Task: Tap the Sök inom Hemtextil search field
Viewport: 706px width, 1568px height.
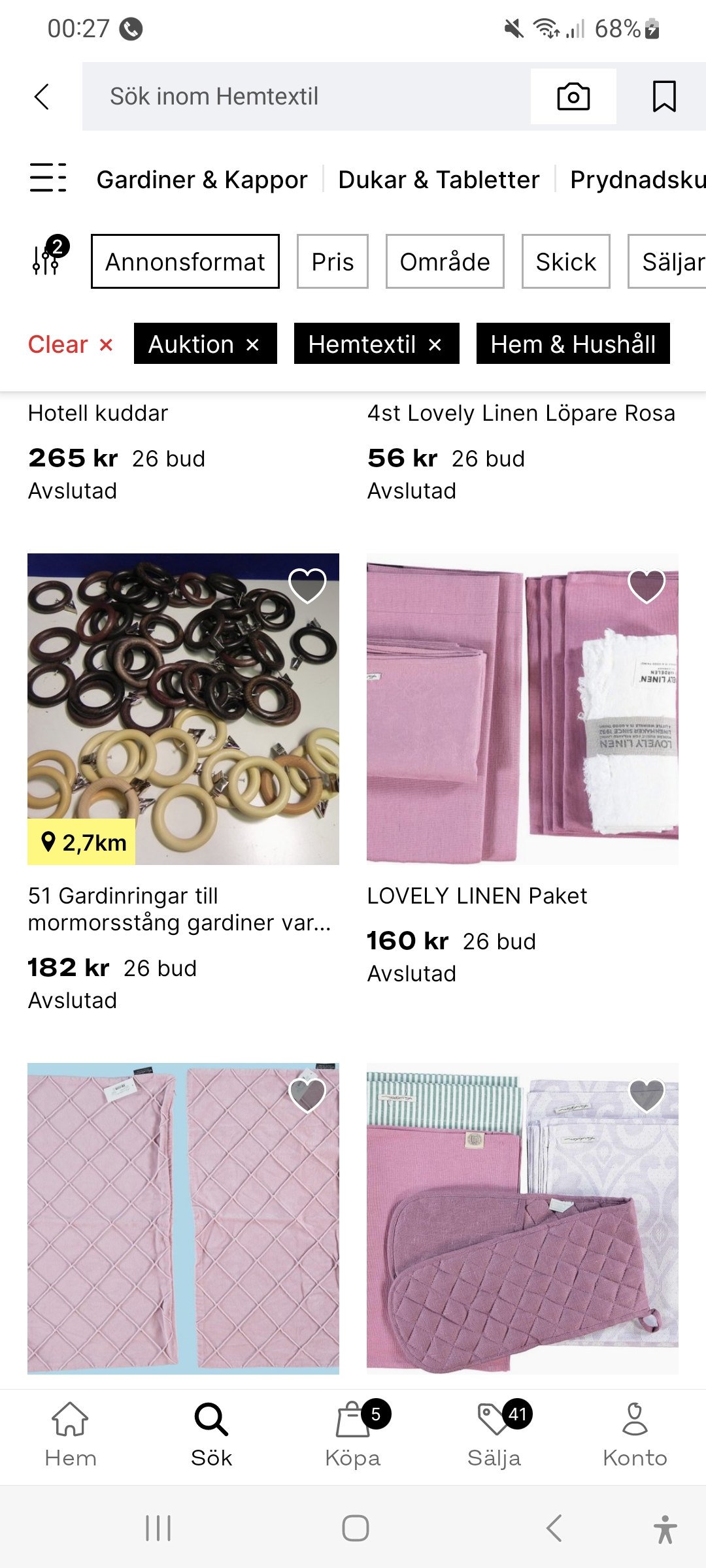Action: (x=307, y=97)
